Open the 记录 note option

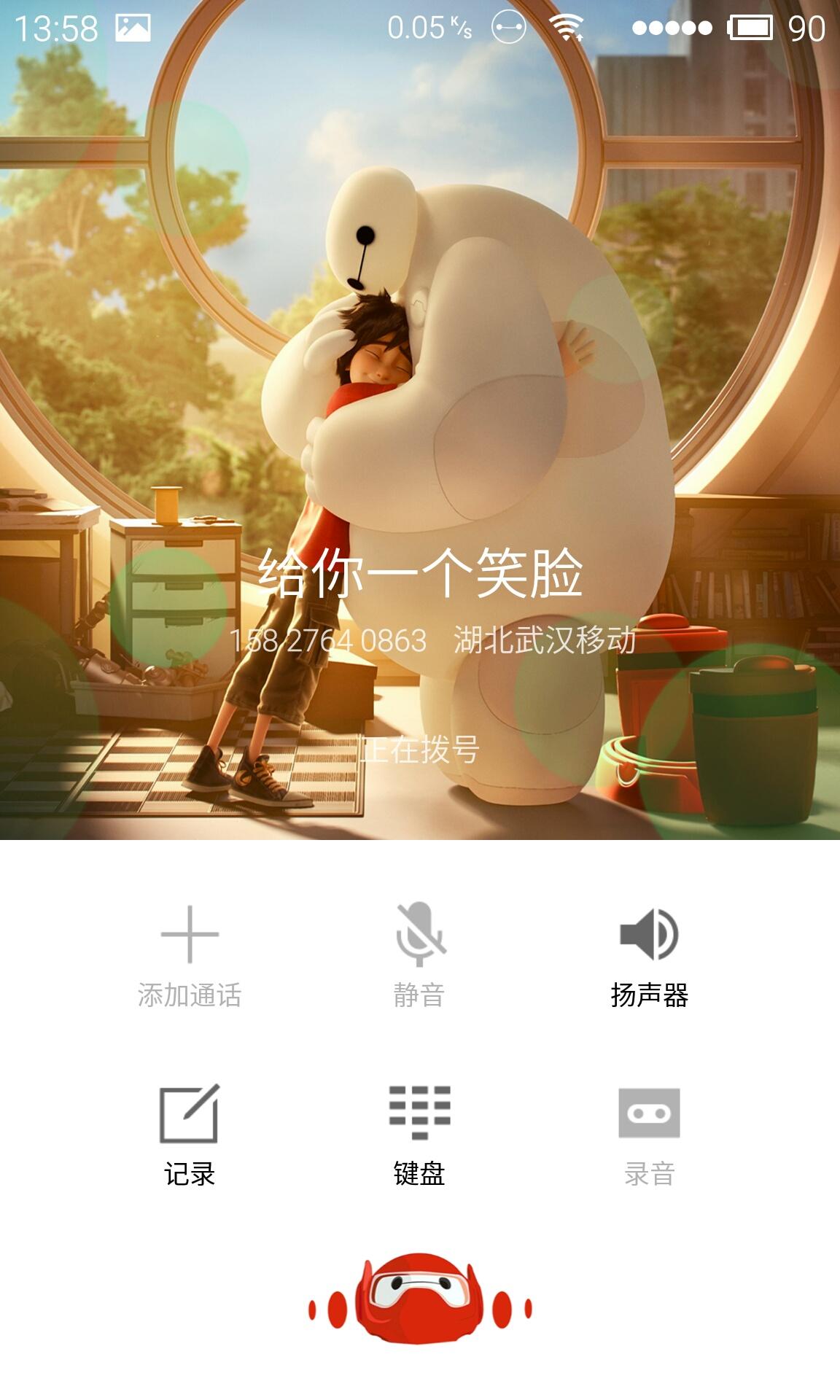(x=190, y=1135)
